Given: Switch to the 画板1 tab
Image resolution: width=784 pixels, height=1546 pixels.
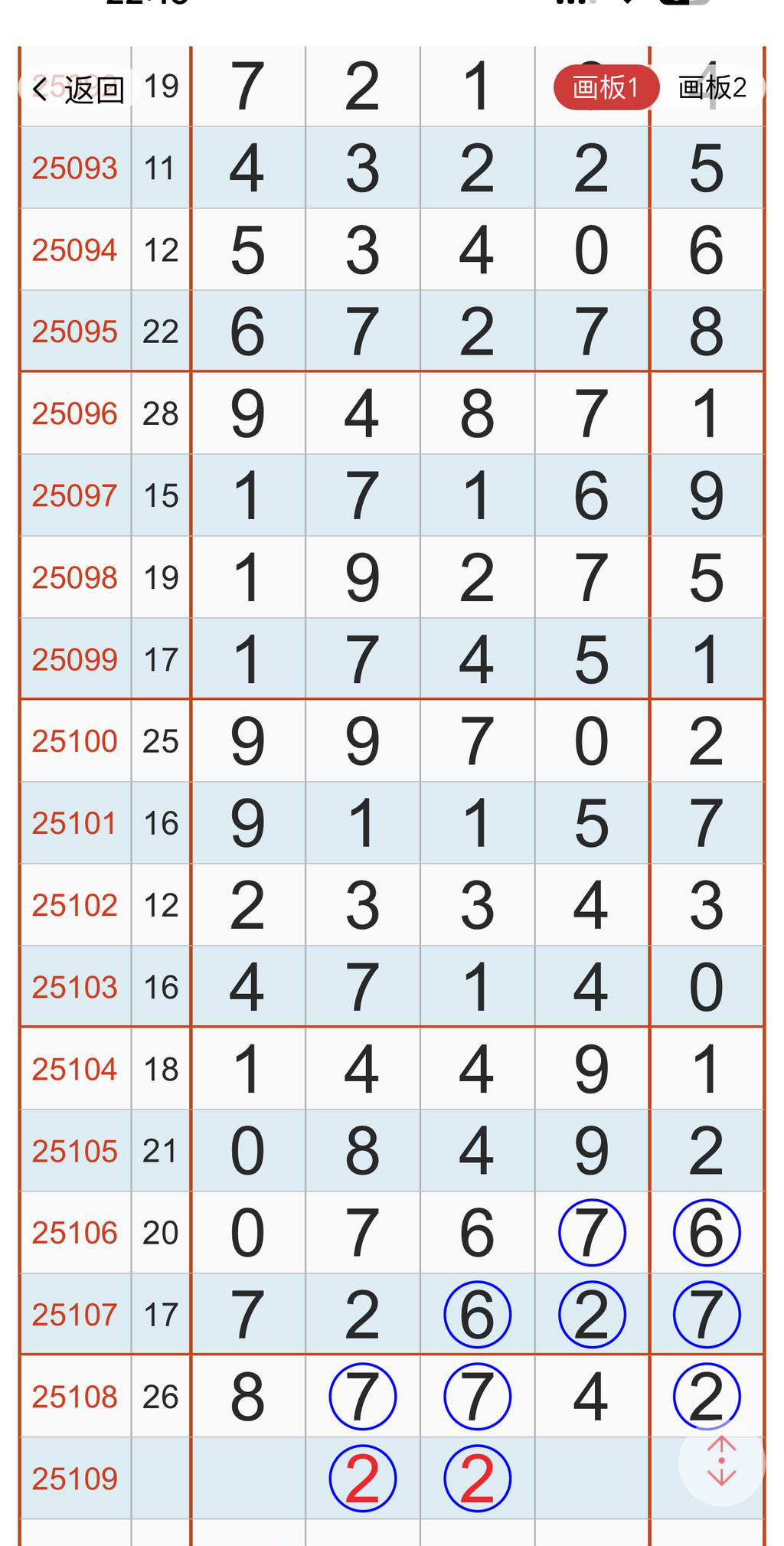Looking at the screenshot, I should click(x=605, y=87).
